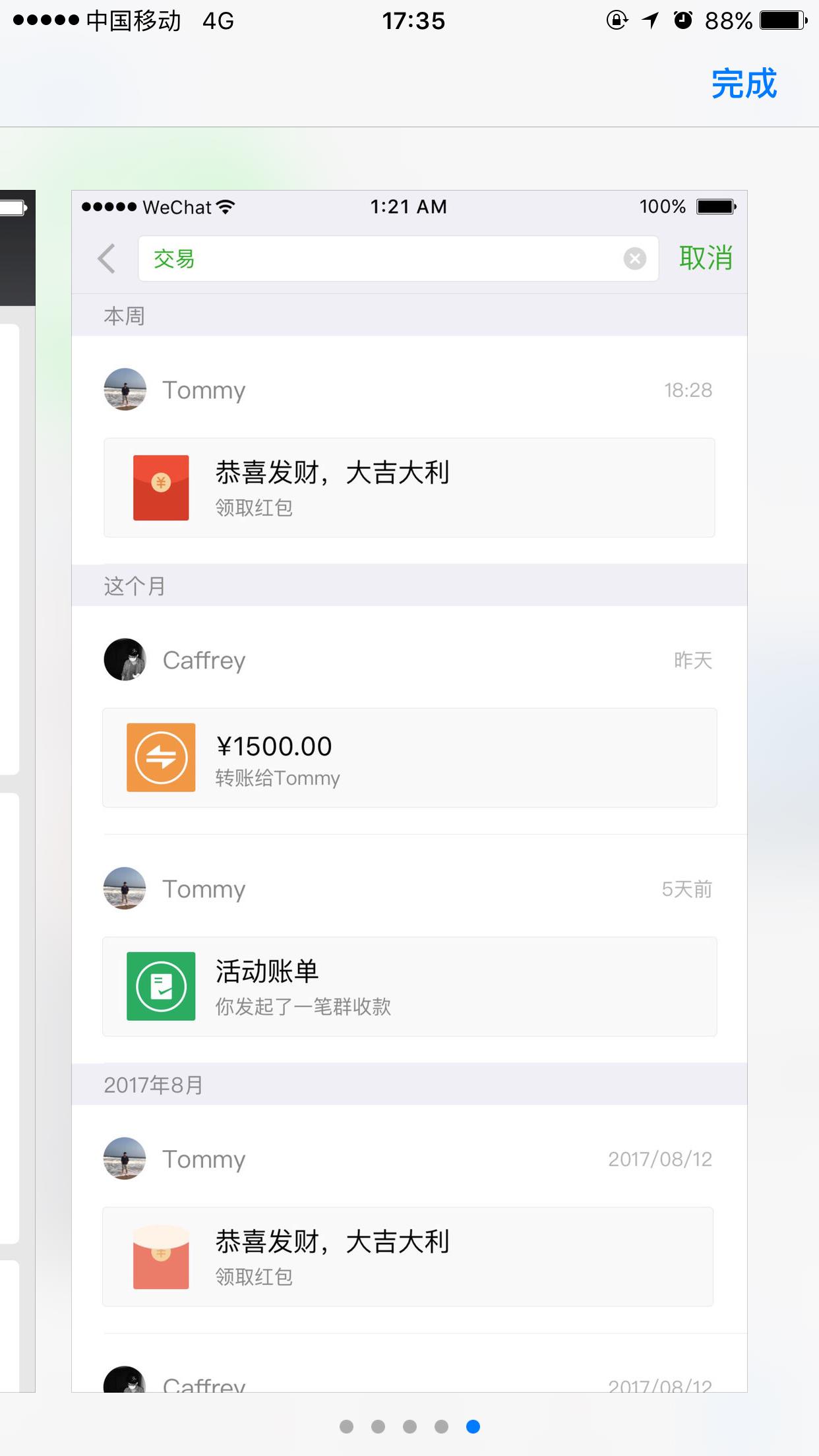
Task: Tap the 2017年8月 section header
Action: 153,1083
